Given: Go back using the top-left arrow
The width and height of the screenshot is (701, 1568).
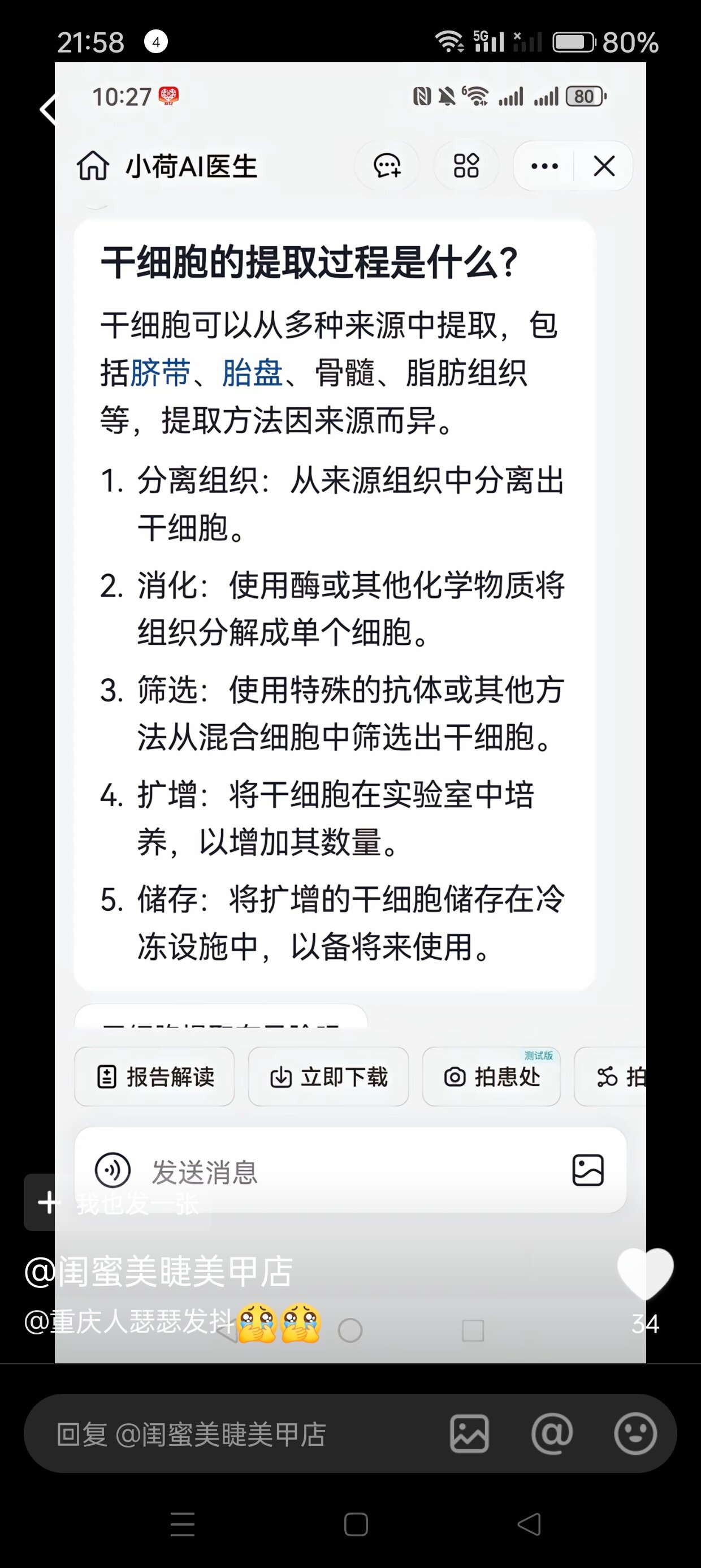Looking at the screenshot, I should 46,110.
